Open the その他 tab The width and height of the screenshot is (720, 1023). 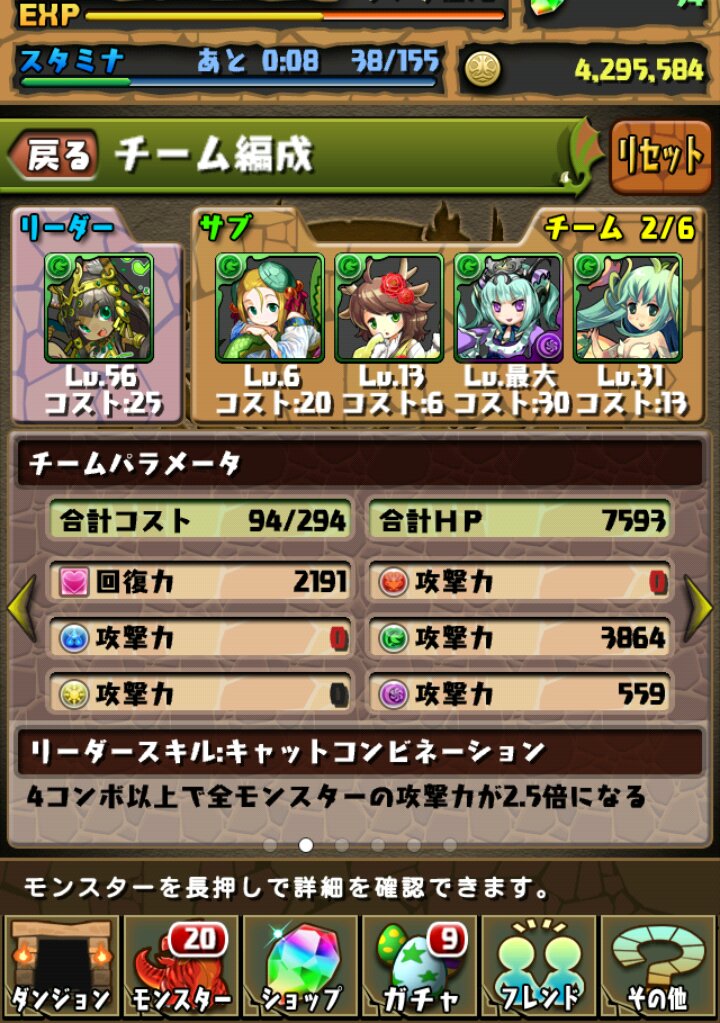659,966
